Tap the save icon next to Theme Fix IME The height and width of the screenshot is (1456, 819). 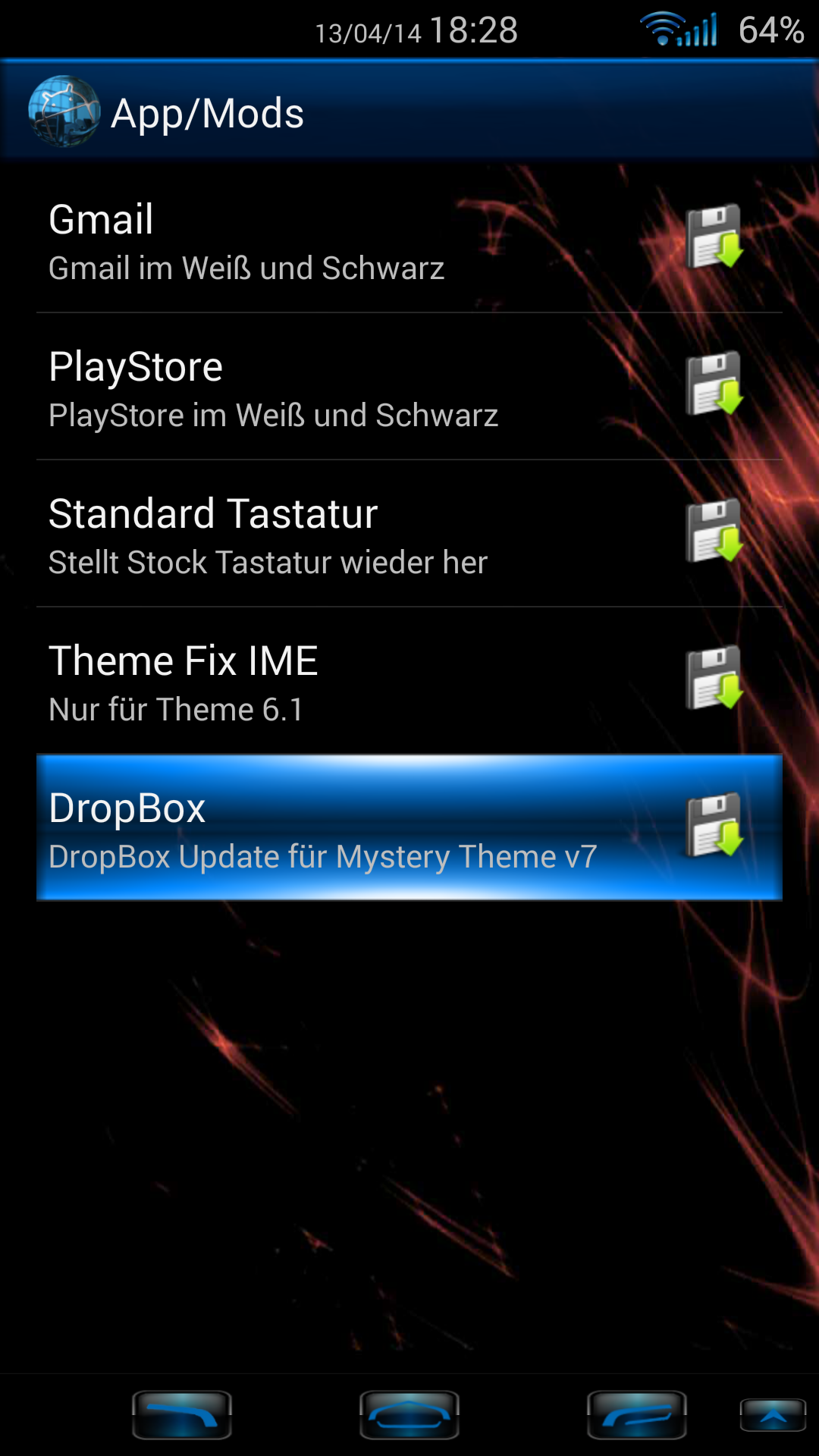(714, 677)
